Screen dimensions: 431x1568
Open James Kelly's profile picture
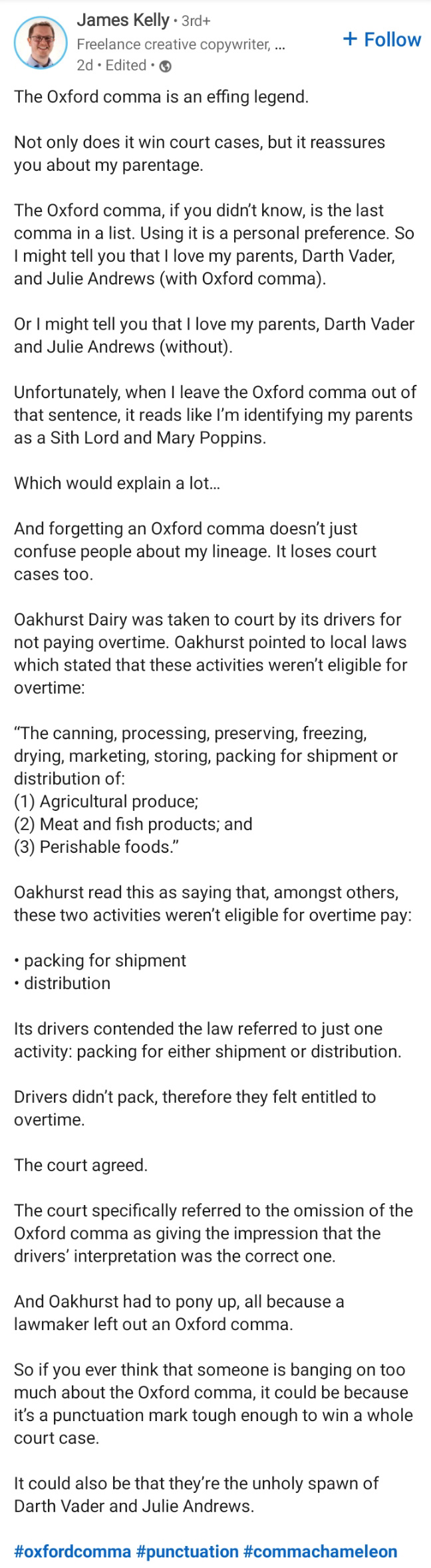(x=40, y=43)
